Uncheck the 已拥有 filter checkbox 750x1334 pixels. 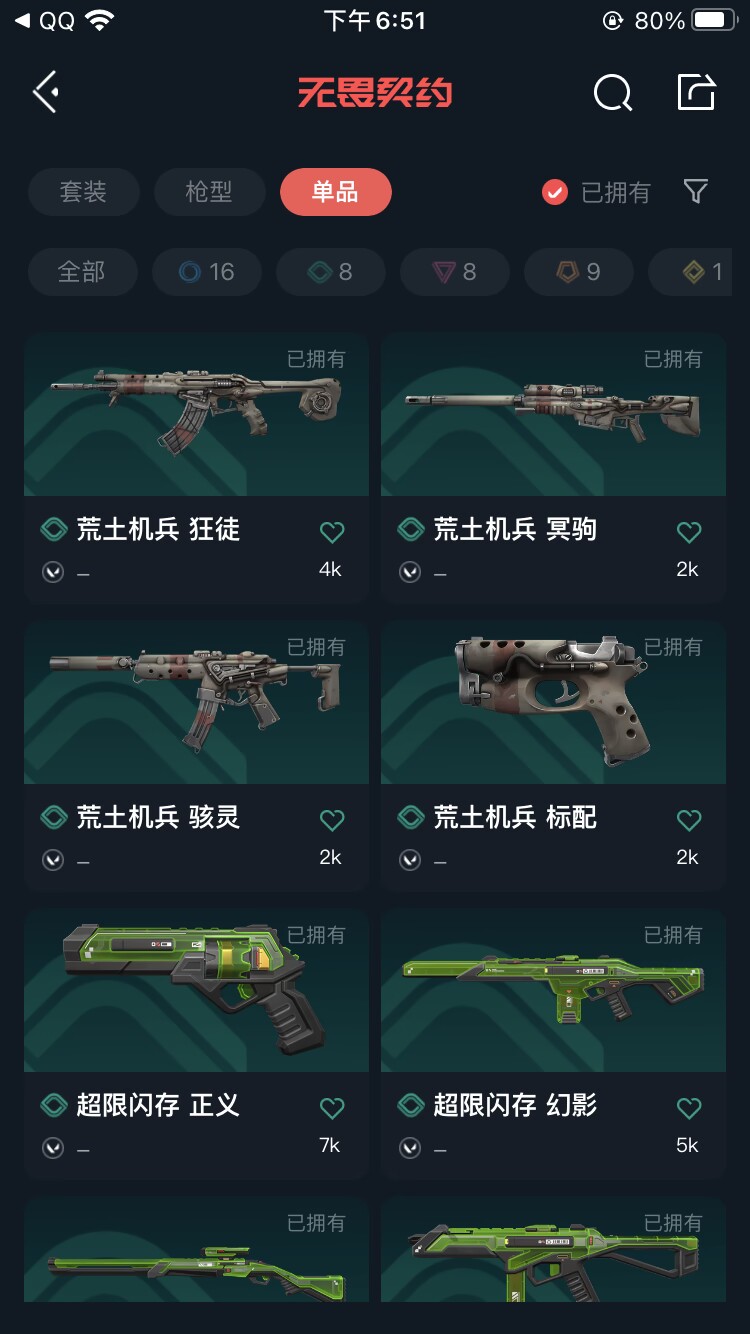pyautogui.click(x=555, y=192)
